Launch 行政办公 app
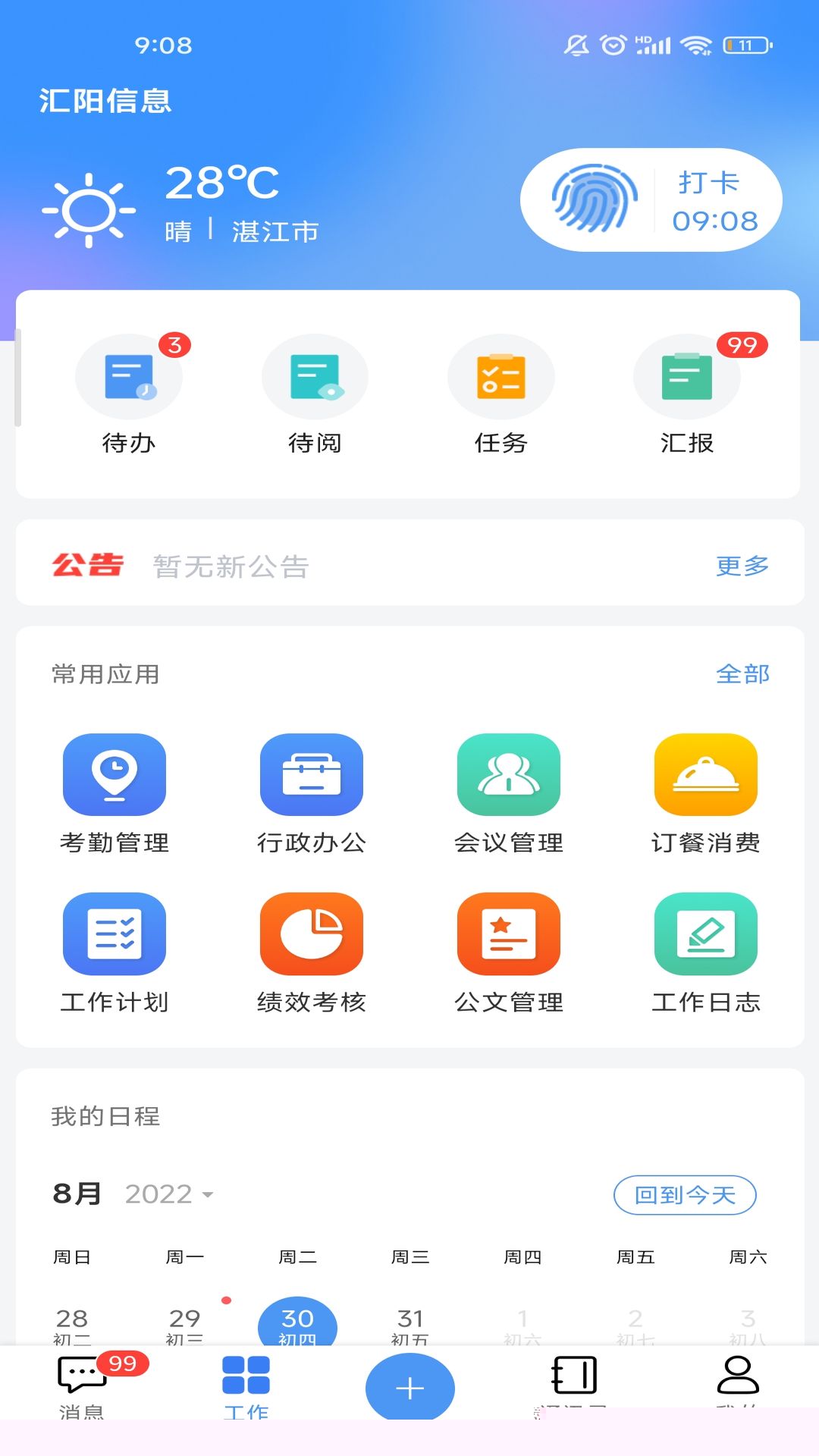 tap(312, 792)
